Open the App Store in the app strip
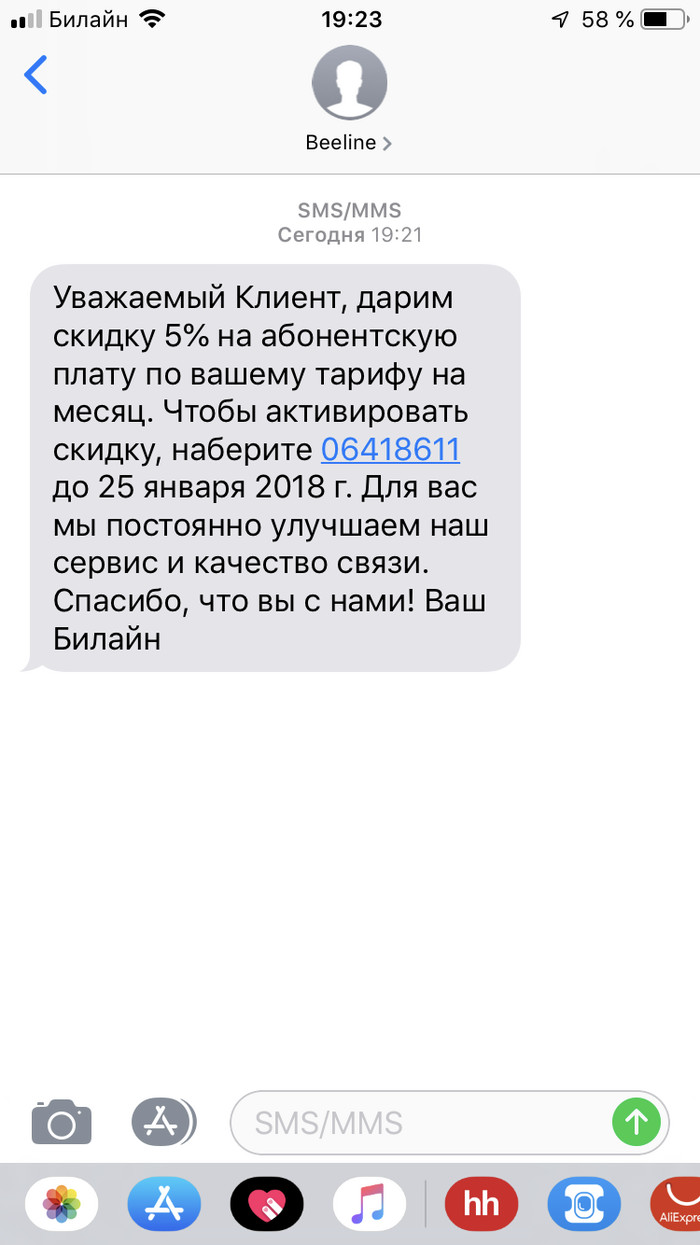This screenshot has width=700, height=1245. coord(164,1204)
